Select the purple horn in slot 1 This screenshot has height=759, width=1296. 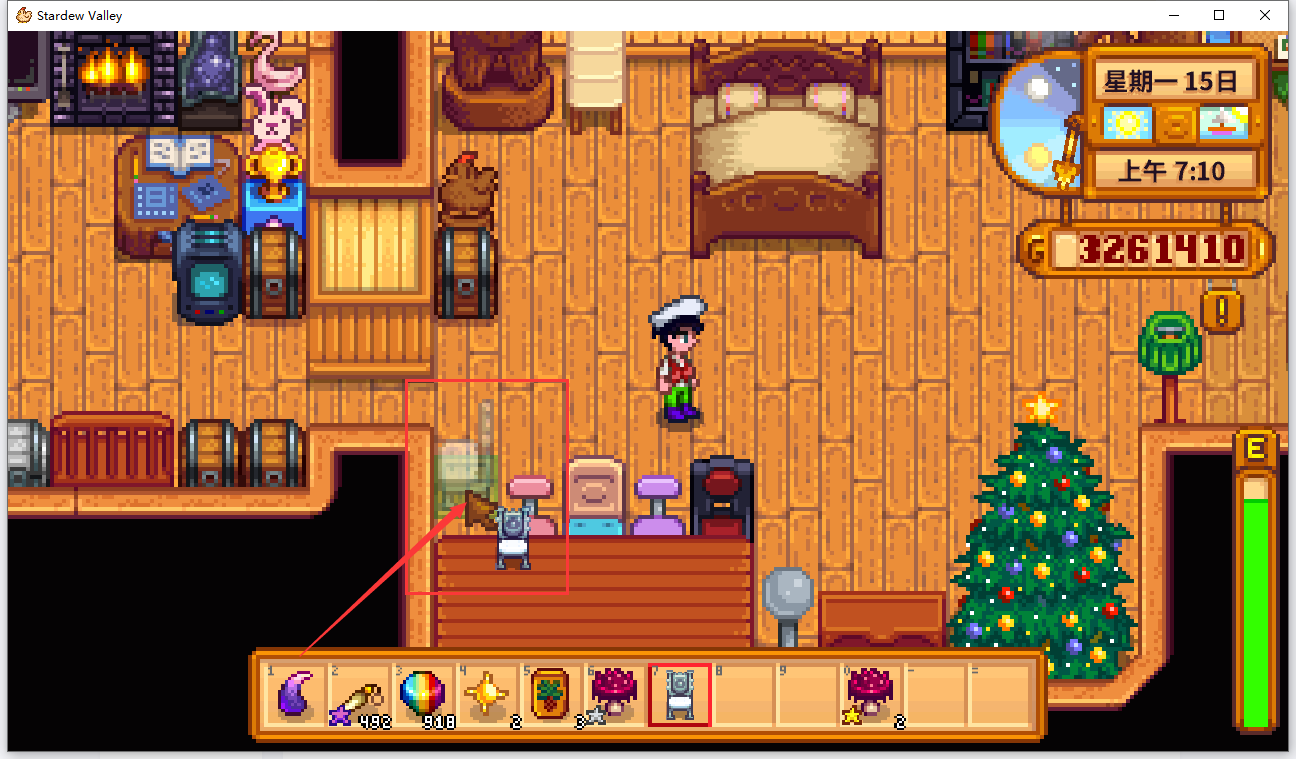294,693
